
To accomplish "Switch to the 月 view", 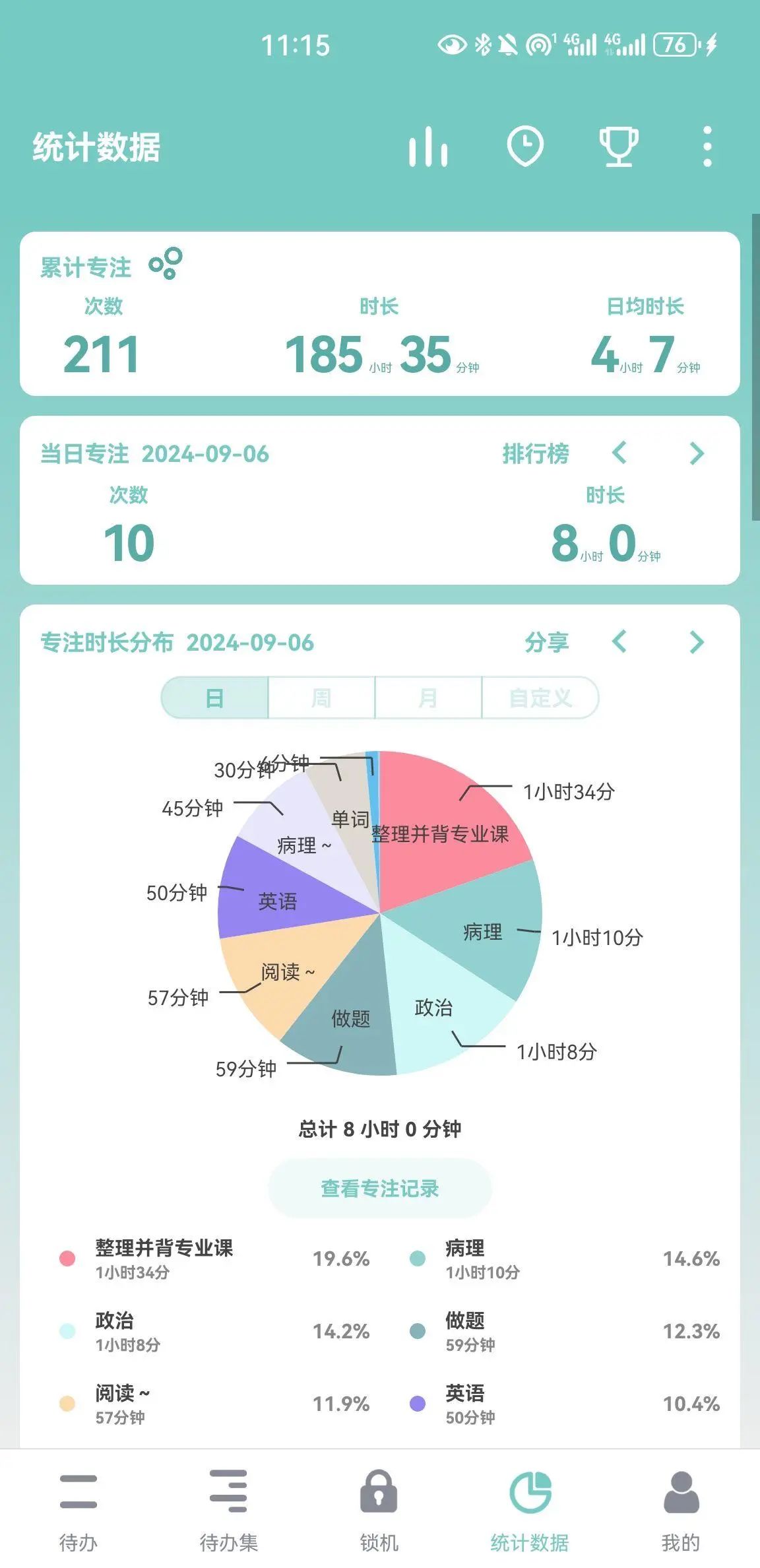I will (x=428, y=698).
